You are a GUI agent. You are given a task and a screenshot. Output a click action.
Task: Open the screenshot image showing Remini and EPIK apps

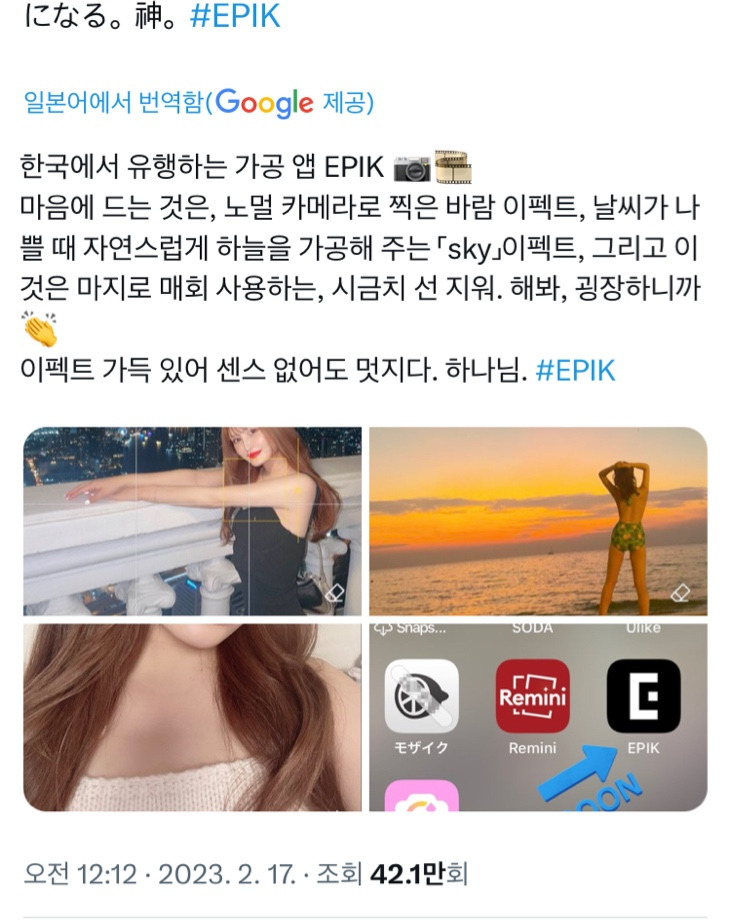coord(538,717)
